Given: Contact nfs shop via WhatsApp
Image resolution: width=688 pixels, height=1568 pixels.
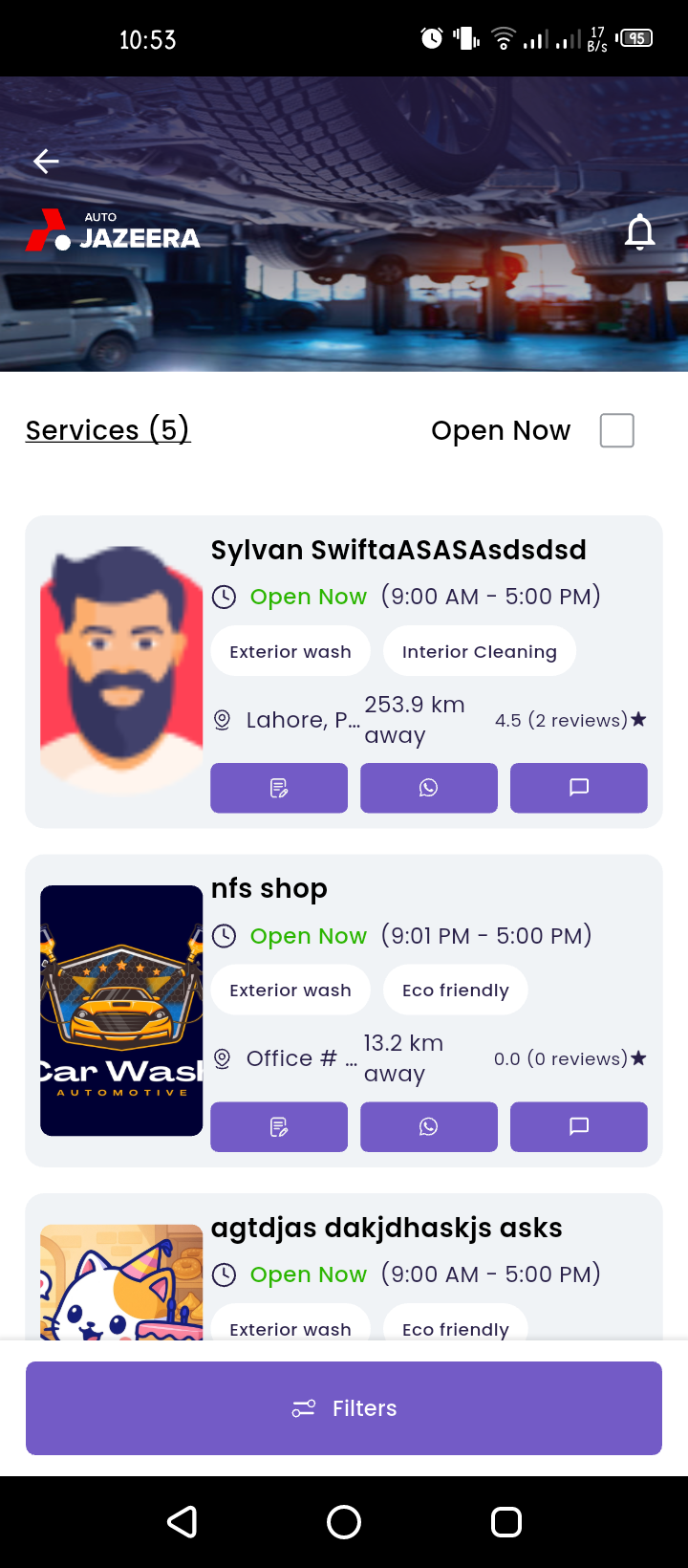Looking at the screenshot, I should pos(429,1126).
